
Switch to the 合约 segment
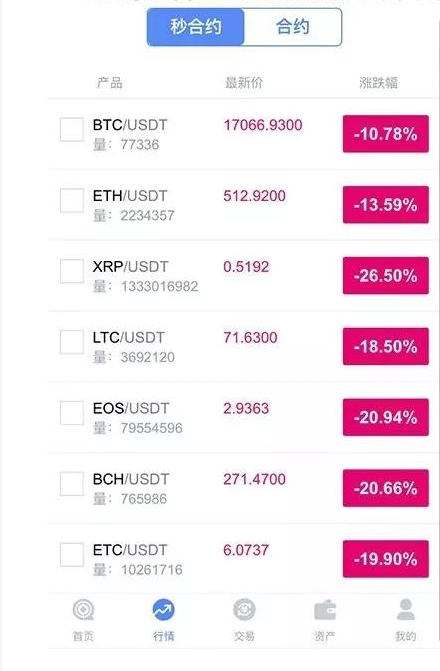click(x=293, y=27)
